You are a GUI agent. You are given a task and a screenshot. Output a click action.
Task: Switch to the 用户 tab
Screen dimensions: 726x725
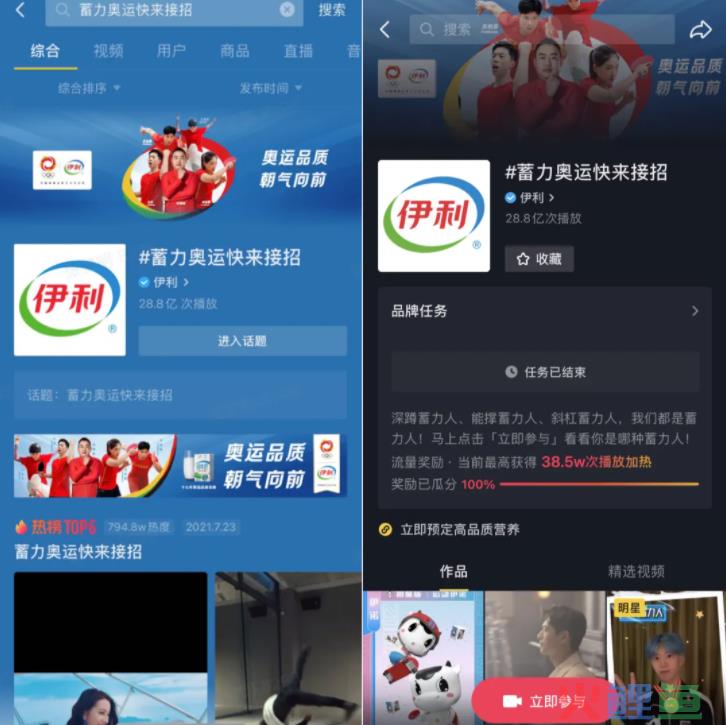tap(171, 51)
